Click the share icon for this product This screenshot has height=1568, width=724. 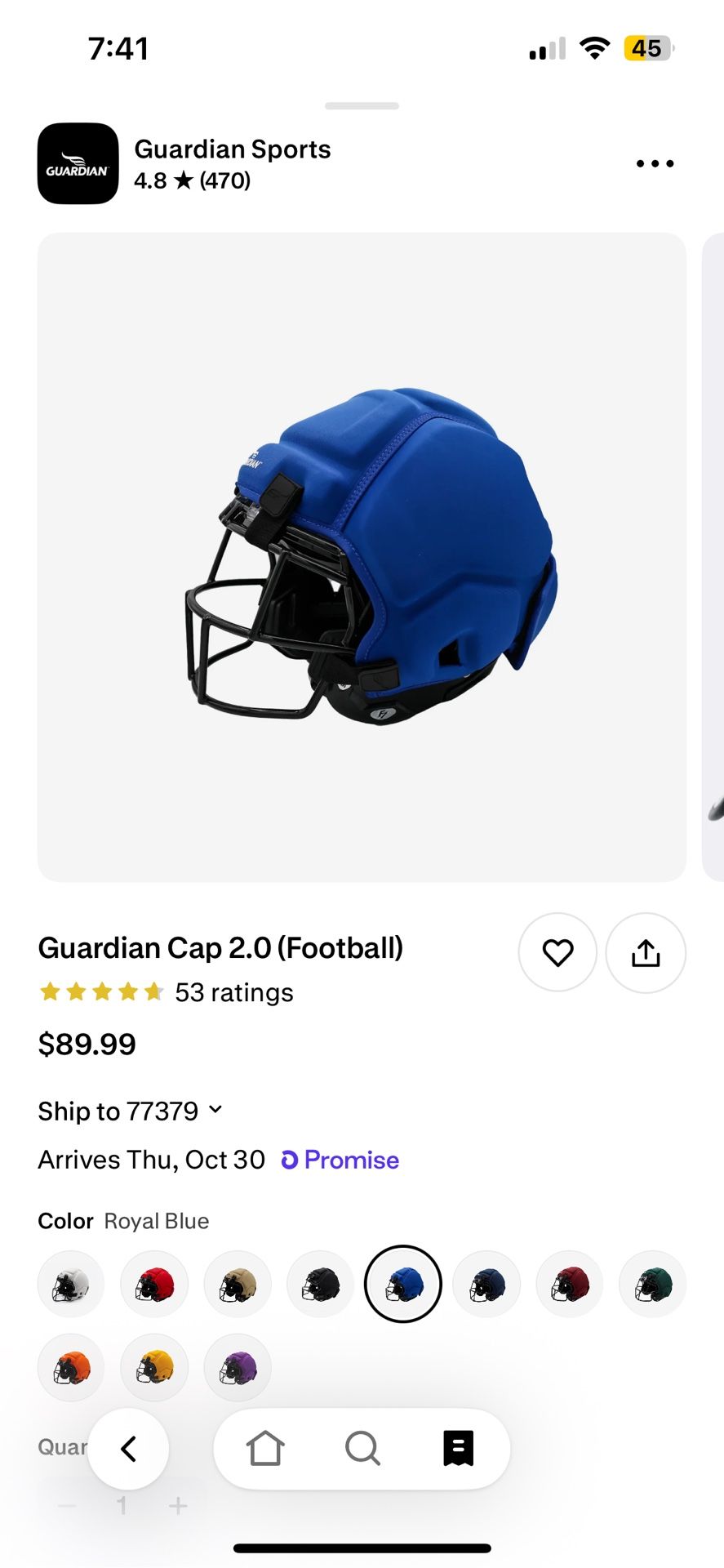click(x=646, y=952)
